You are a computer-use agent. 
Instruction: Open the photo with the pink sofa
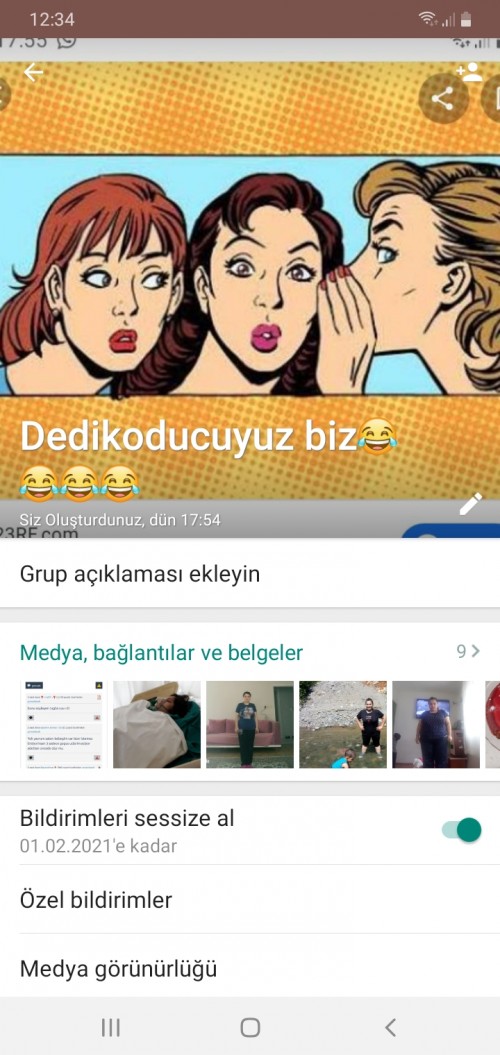click(x=250, y=724)
